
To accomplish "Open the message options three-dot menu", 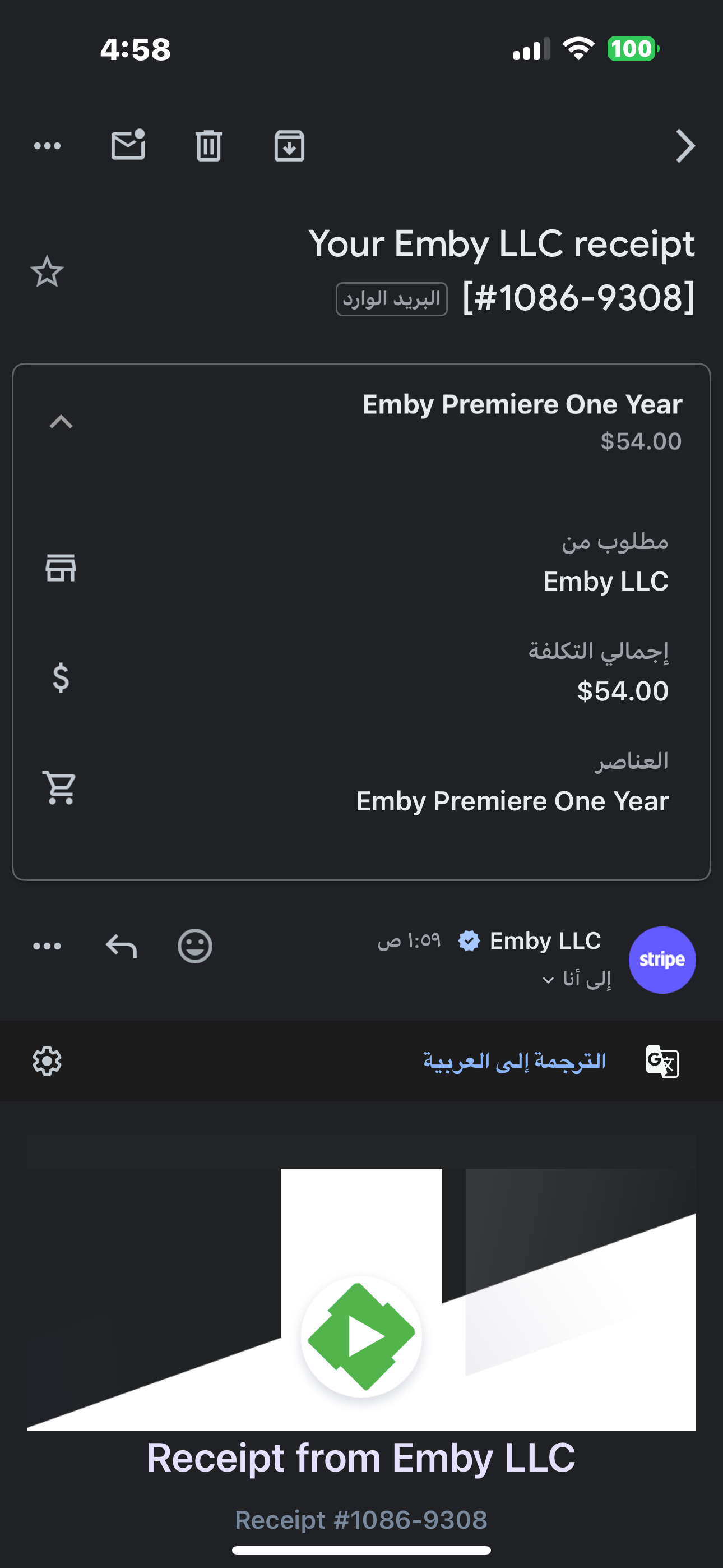I will point(48,946).
